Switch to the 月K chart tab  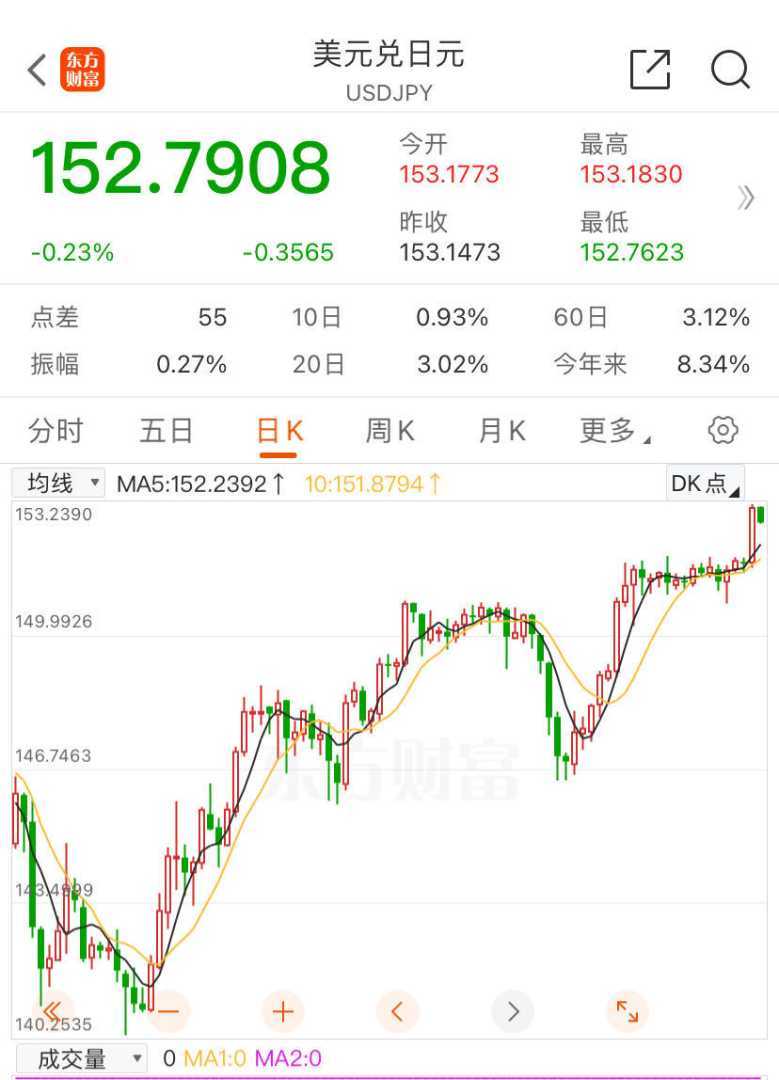point(502,431)
